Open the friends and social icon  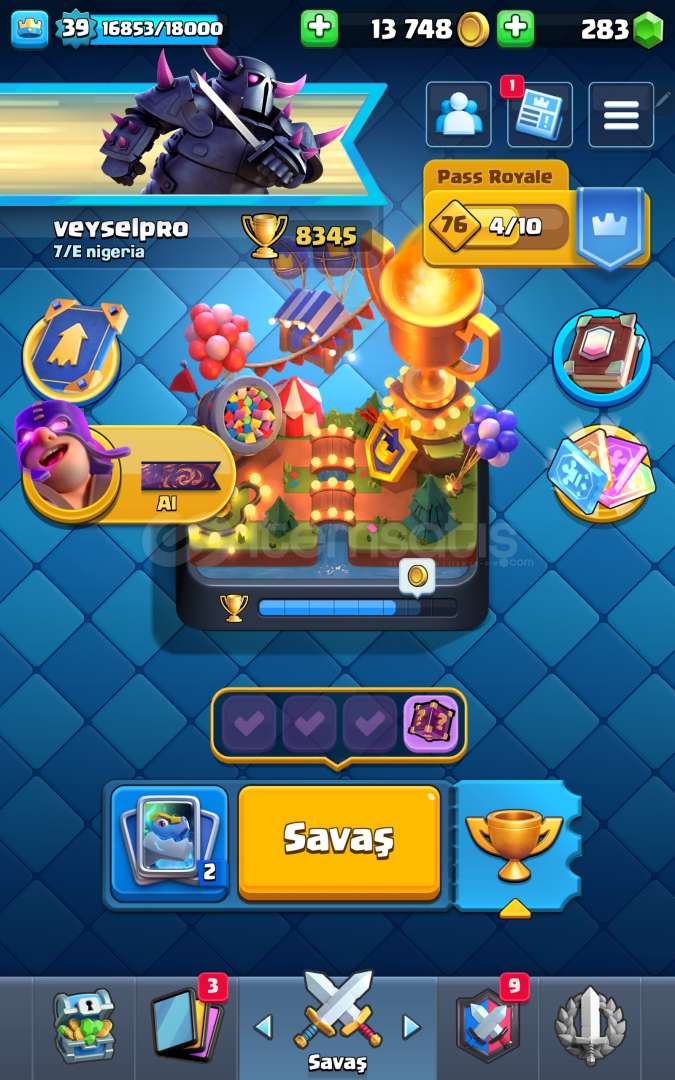pyautogui.click(x=459, y=114)
